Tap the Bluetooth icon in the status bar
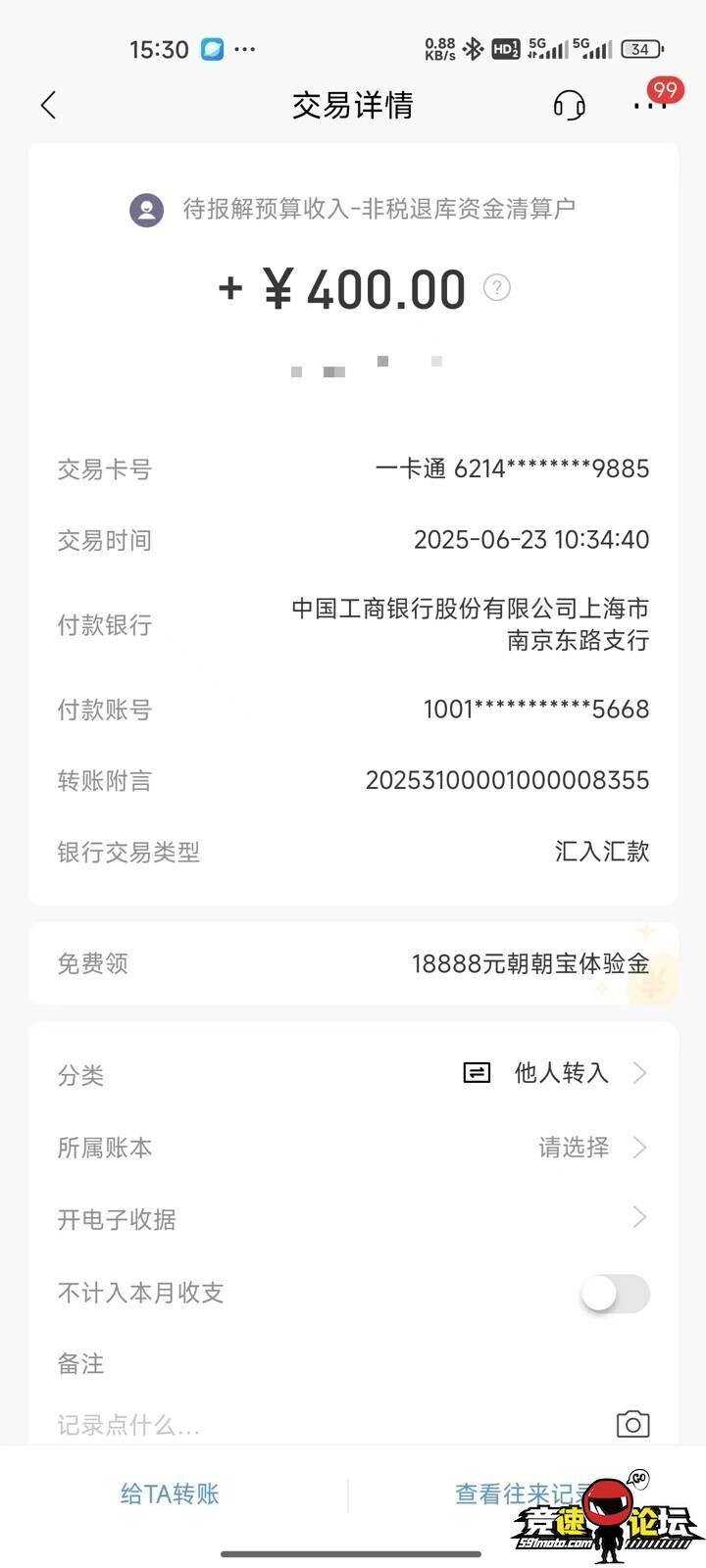The height and width of the screenshot is (1568, 706). tap(475, 48)
